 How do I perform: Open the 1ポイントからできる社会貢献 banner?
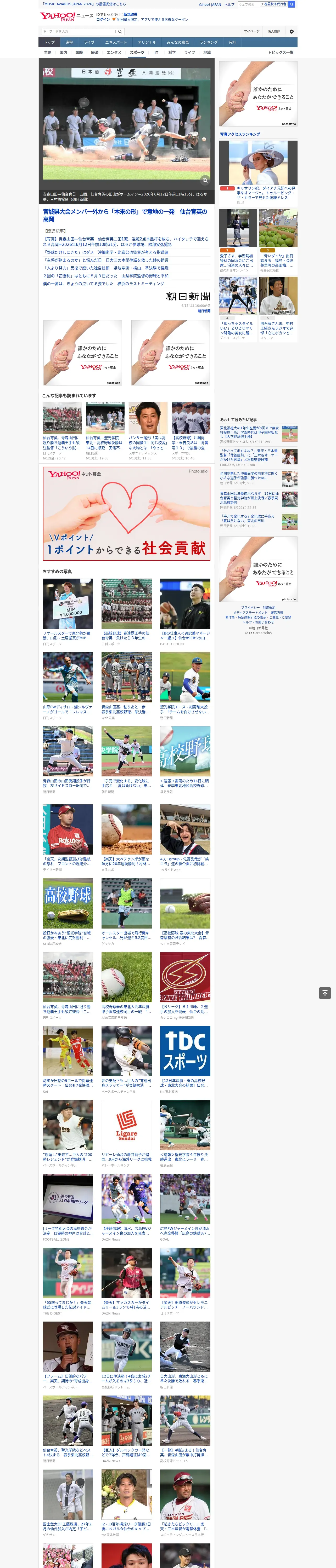[126, 514]
